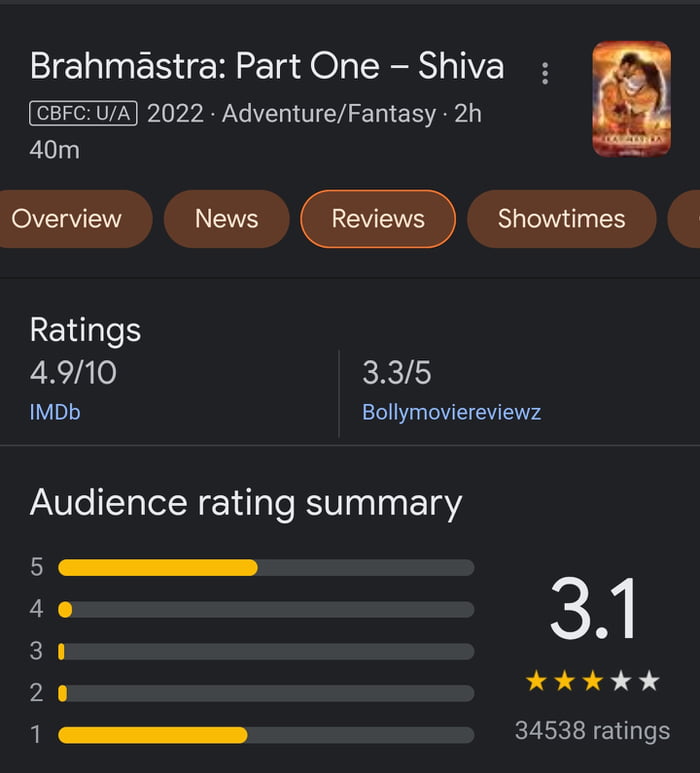Screen dimensions: 700x773
Task: Open the IMDb rating link
Action: coord(55,411)
